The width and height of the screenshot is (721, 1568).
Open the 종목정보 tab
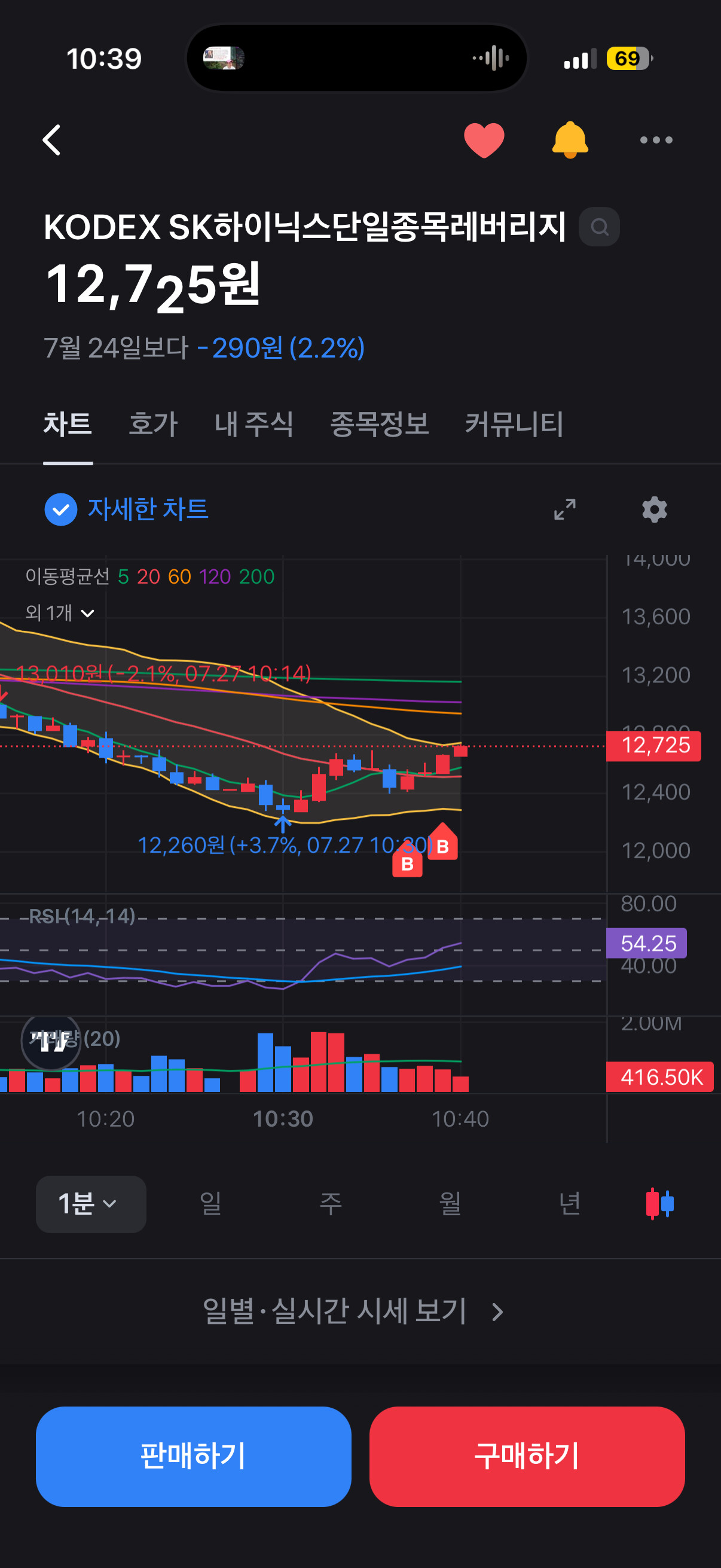[x=379, y=423]
